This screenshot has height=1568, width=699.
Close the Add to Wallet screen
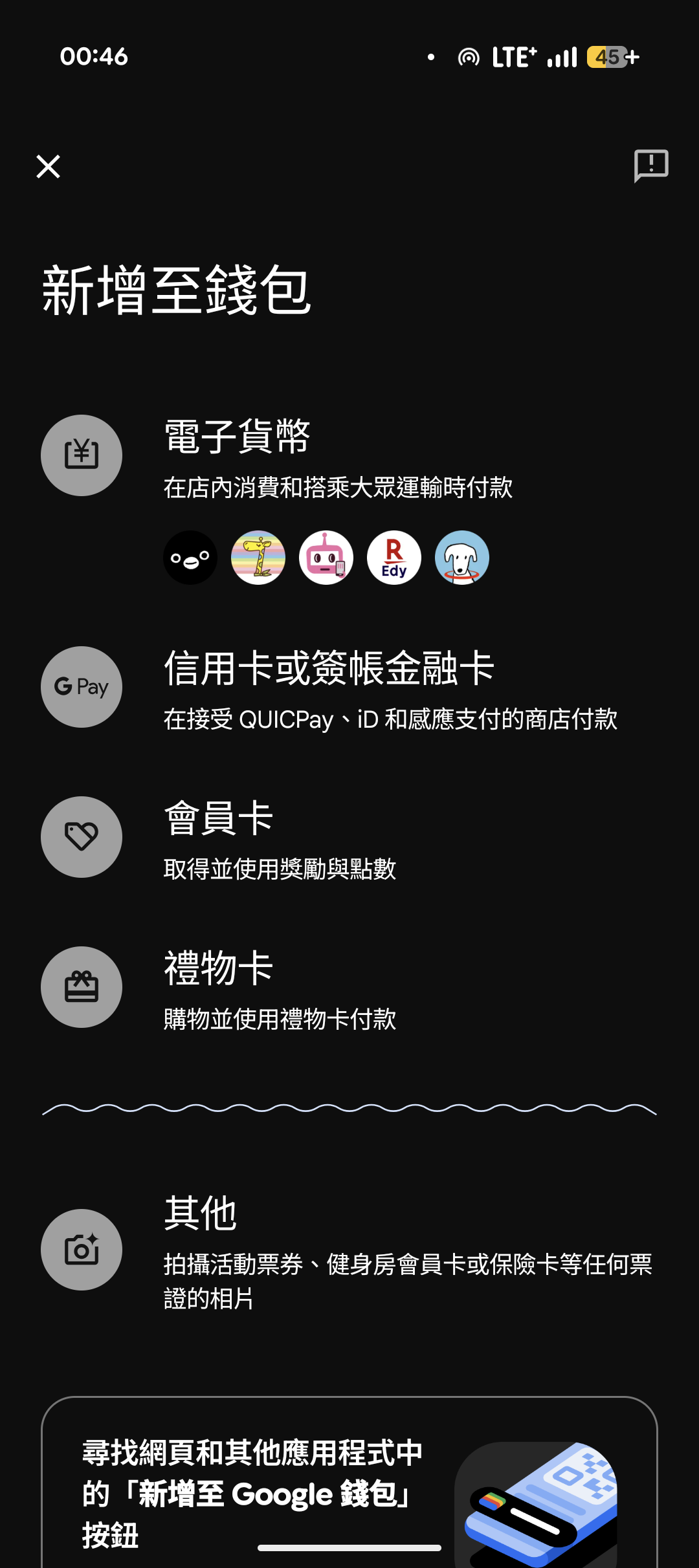coord(49,166)
